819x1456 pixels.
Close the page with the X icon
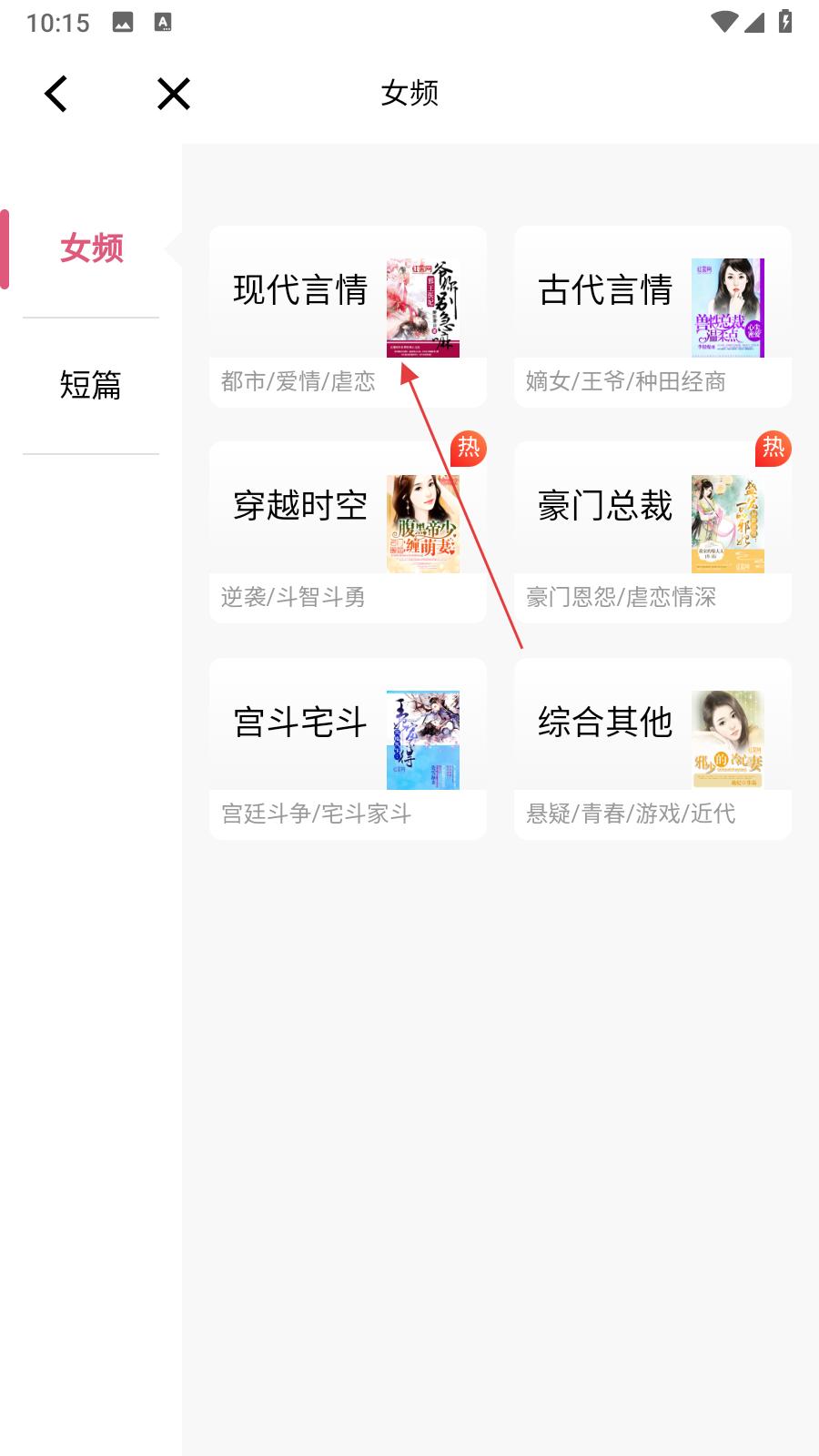click(x=173, y=94)
